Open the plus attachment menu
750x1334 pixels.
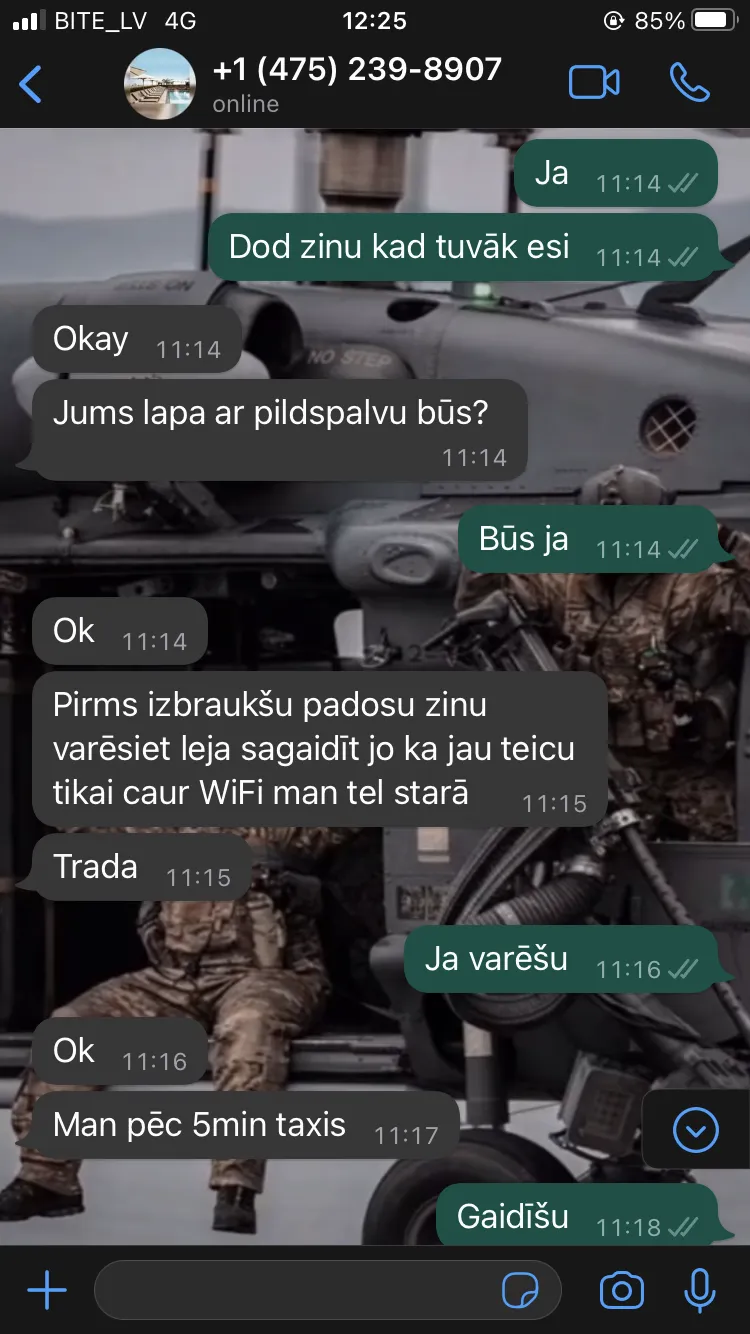coord(47,1291)
